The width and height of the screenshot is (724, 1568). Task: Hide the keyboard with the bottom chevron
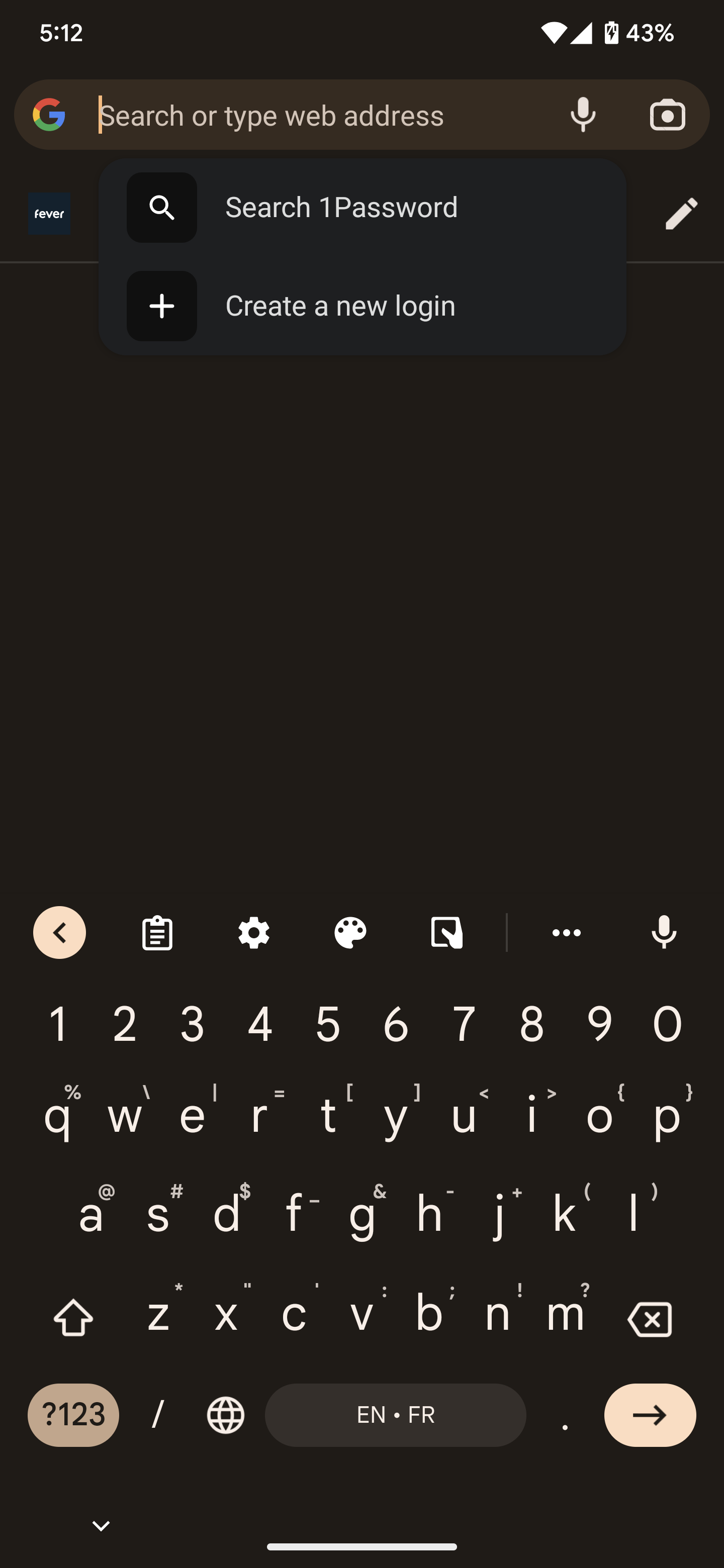point(101,1525)
